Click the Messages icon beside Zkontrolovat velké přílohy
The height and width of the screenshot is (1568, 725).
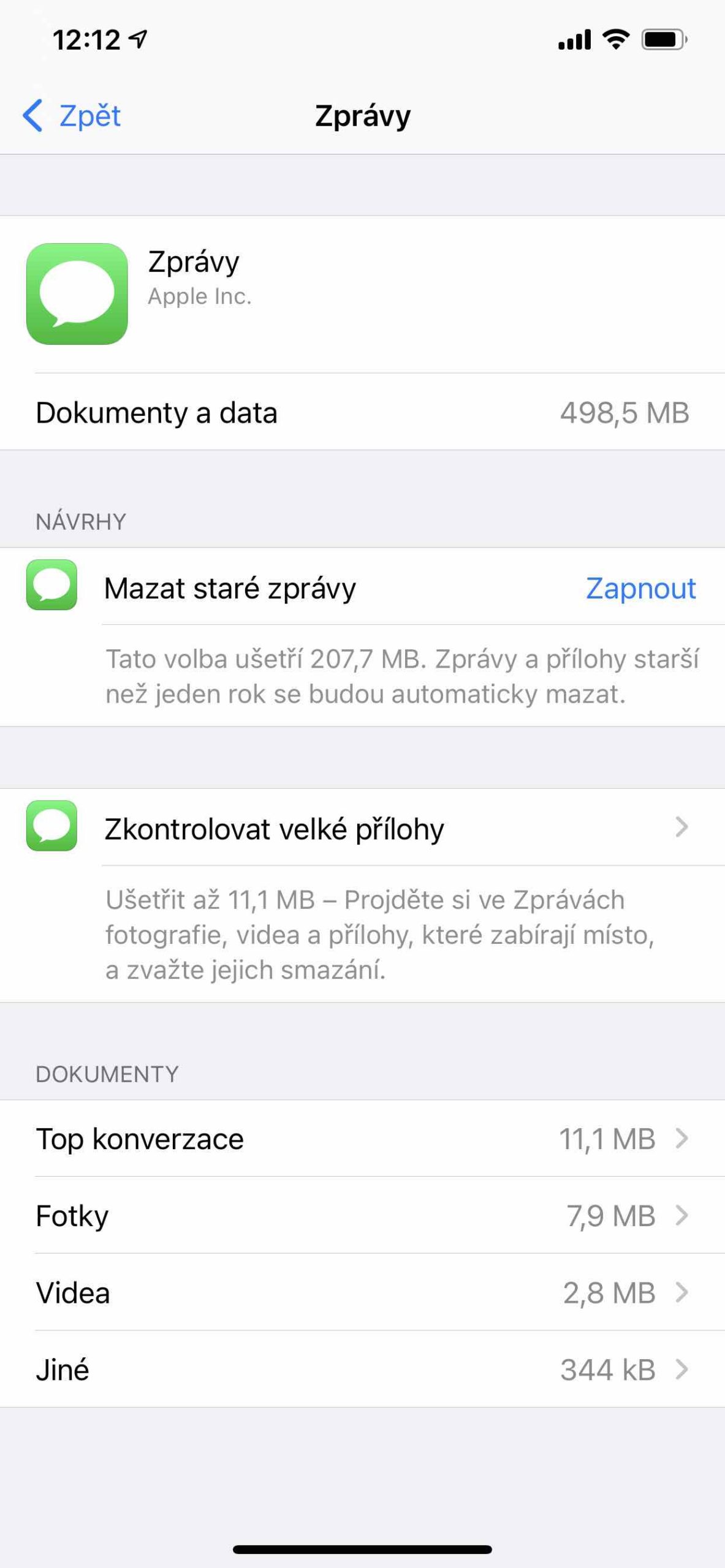pos(52,828)
